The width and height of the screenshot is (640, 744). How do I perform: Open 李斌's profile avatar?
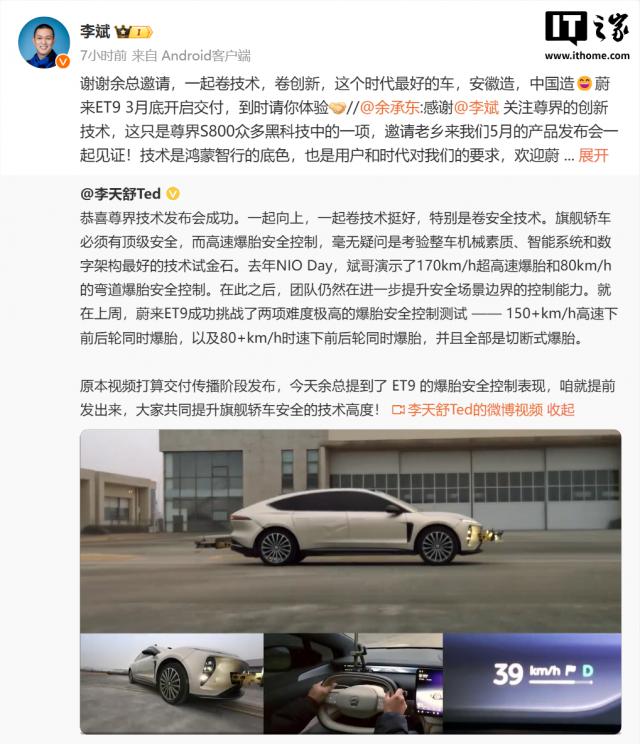[x=45, y=42]
